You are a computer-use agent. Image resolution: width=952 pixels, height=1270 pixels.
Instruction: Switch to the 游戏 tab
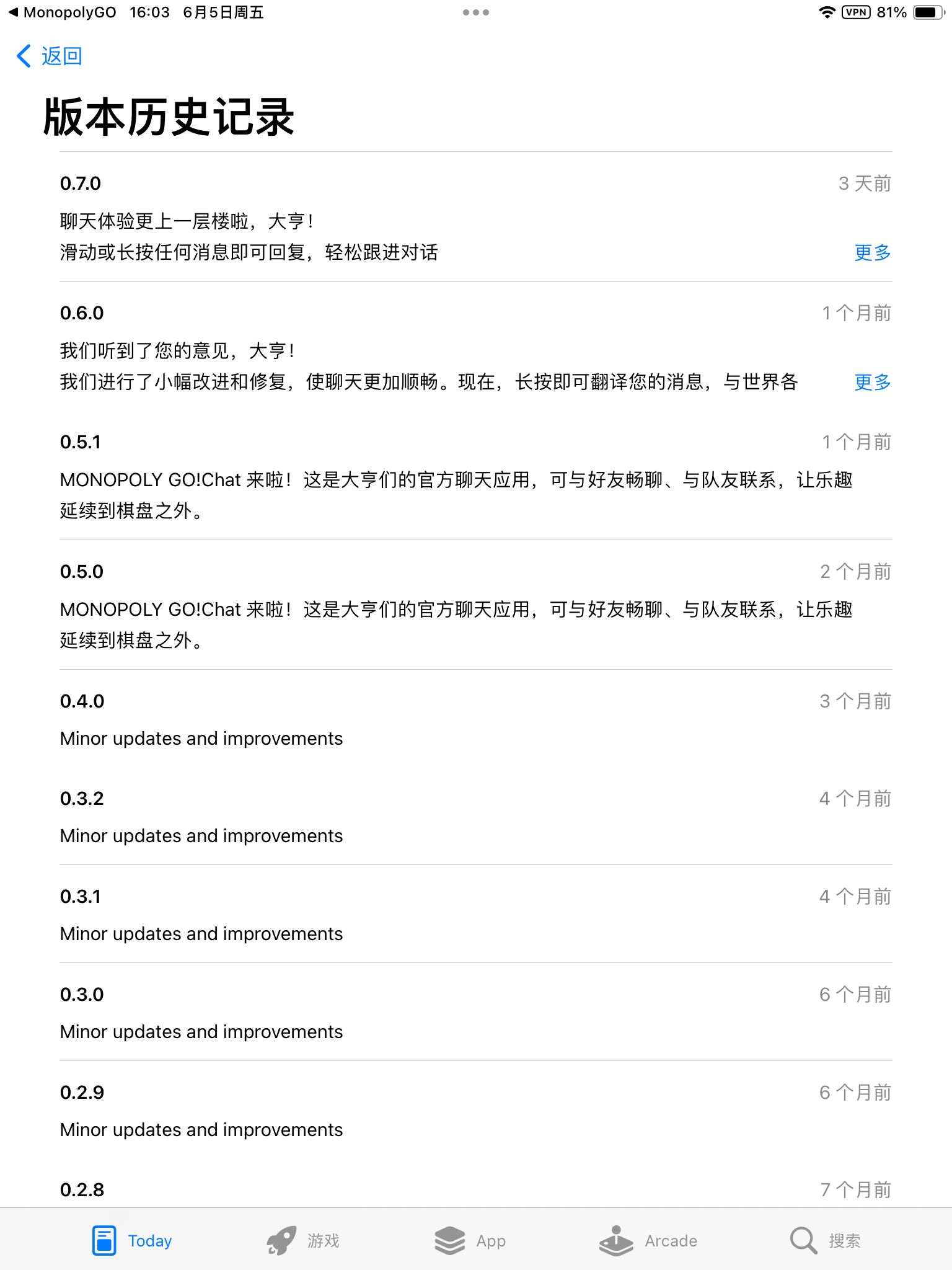(x=304, y=1240)
